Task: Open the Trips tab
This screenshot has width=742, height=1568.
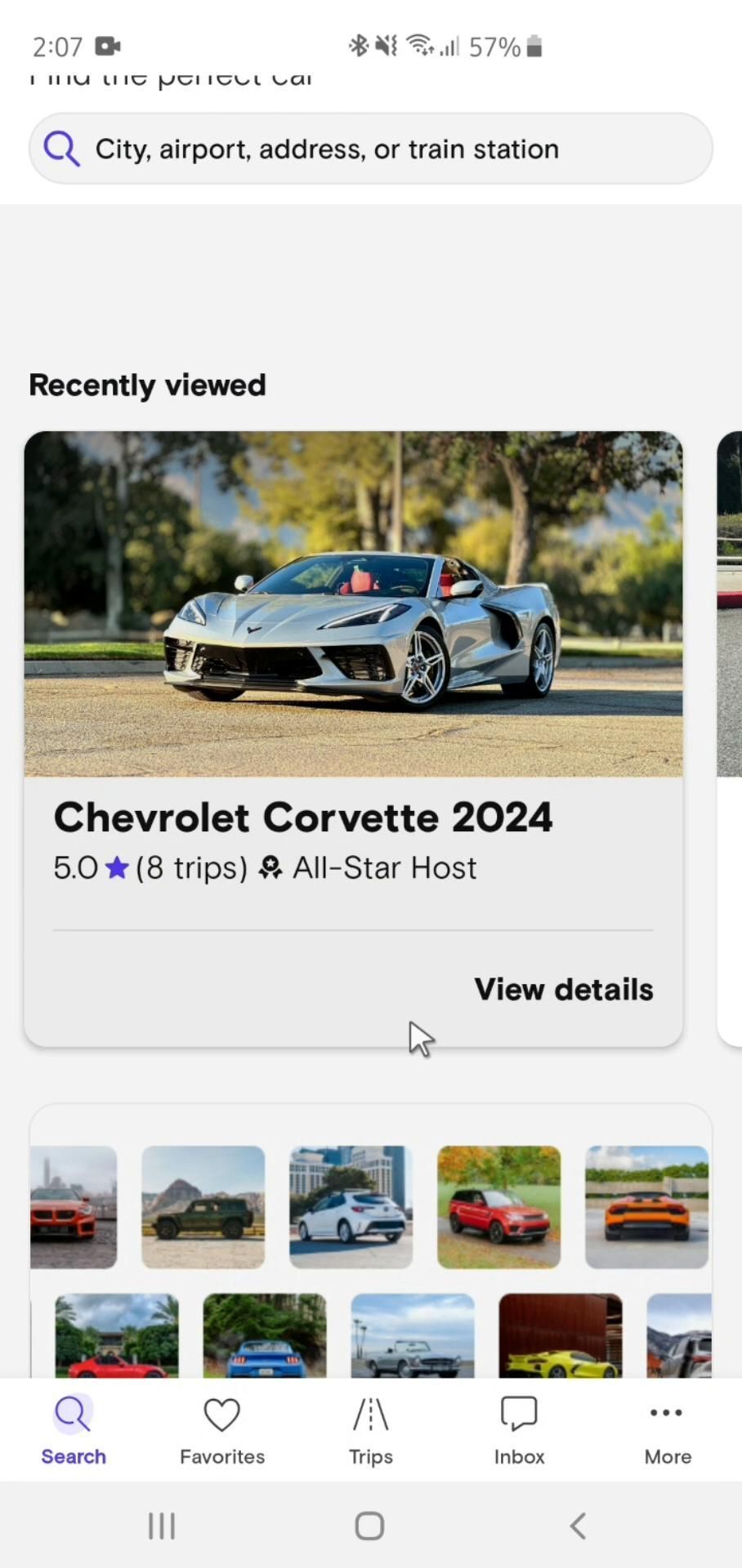Action: coord(370,1431)
